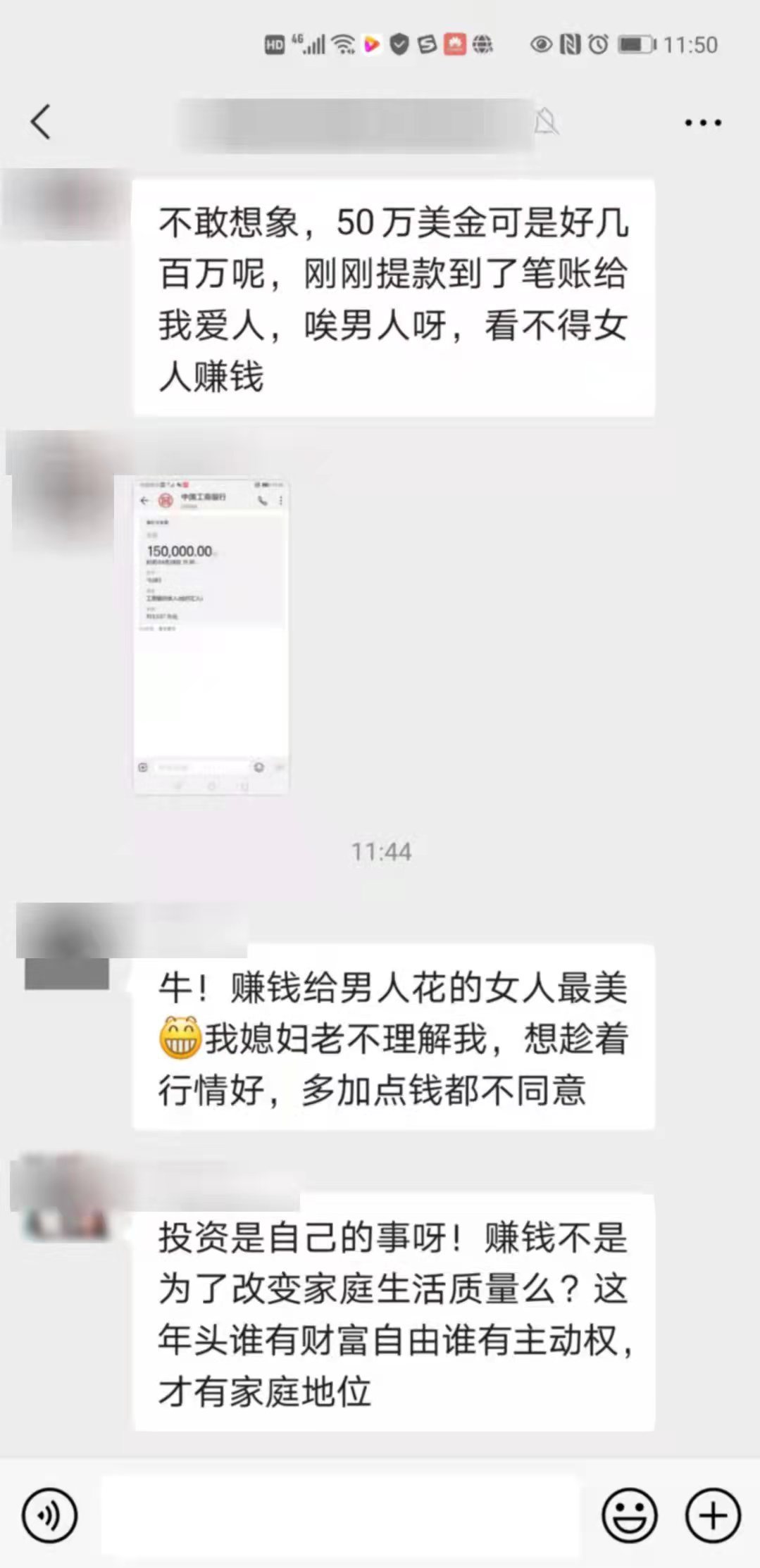Screen dimensions: 760x1568
Task: Go back to the chat list
Action: [x=41, y=122]
